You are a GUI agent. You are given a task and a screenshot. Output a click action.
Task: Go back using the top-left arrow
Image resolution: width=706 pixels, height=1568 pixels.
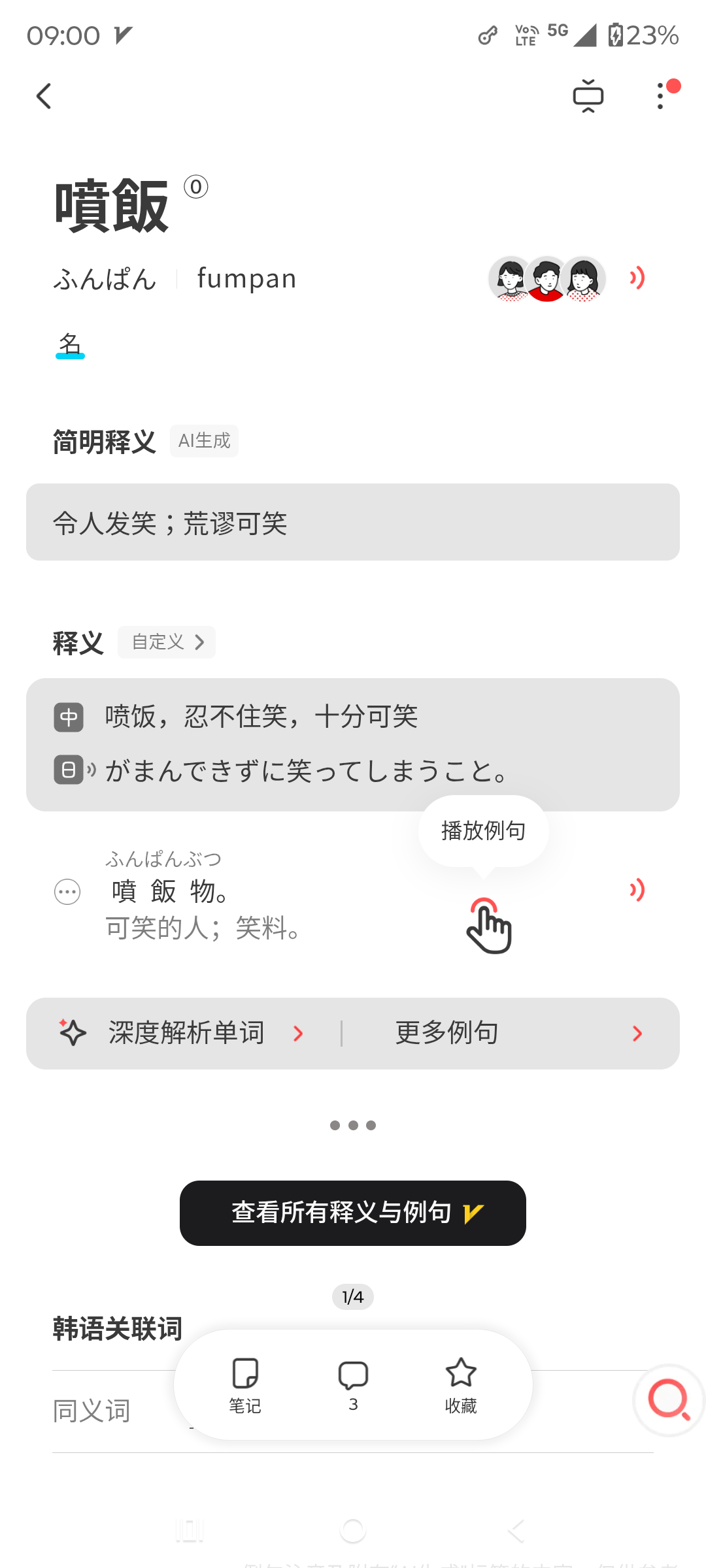[x=44, y=96]
